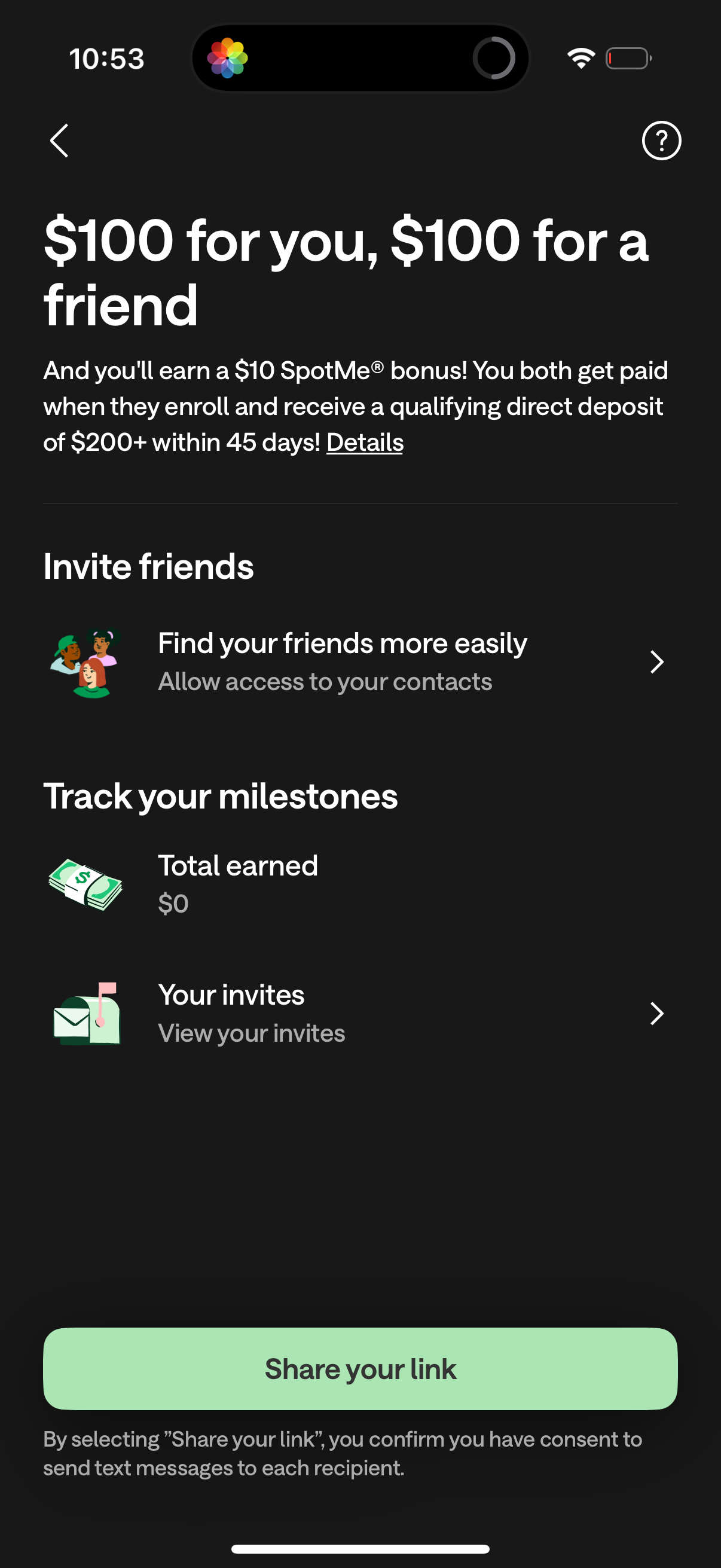
Task: Select the Invite friends section heading
Action: [x=148, y=566]
